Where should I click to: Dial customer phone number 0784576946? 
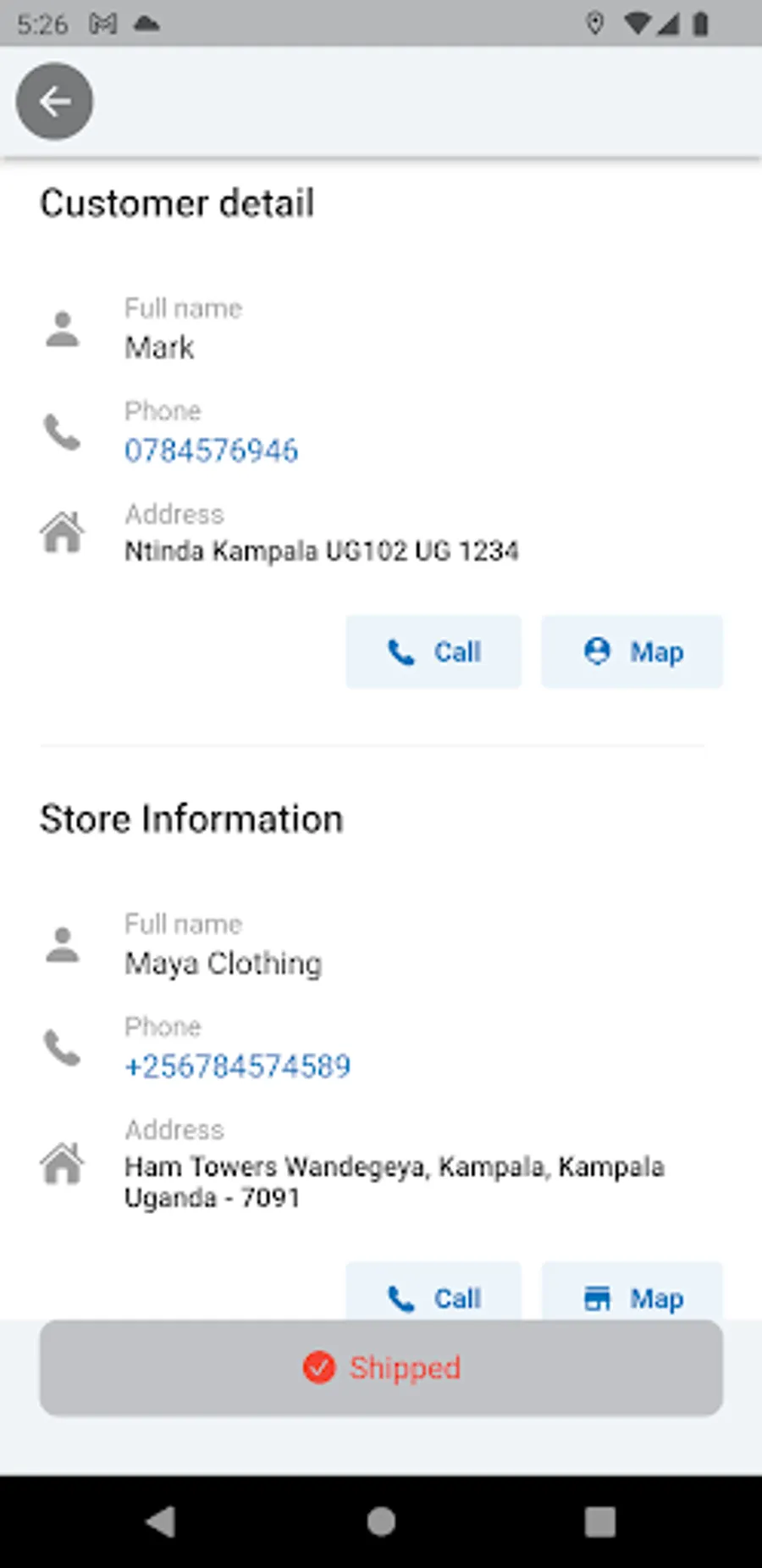211,450
